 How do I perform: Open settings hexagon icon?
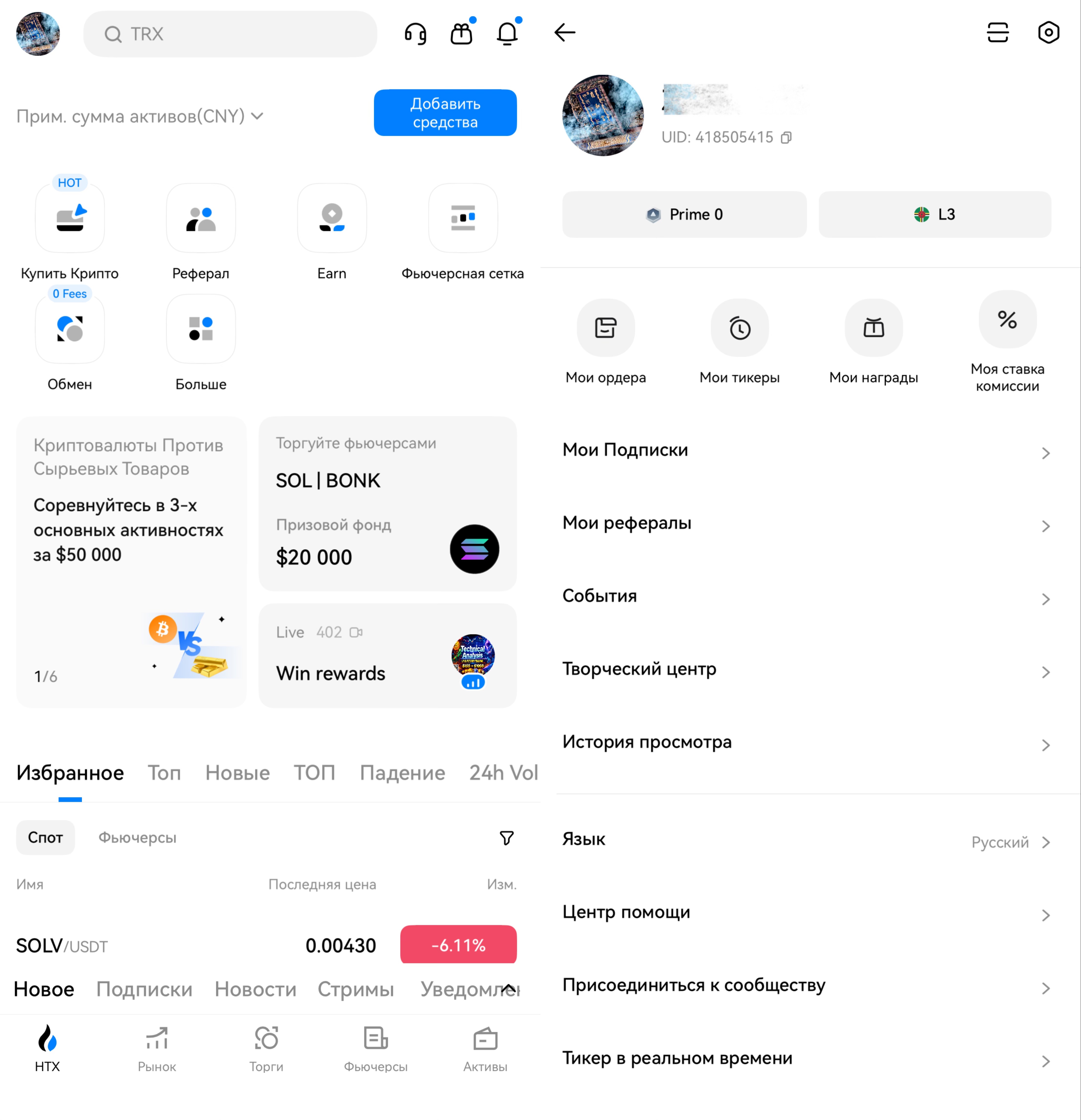[1049, 32]
